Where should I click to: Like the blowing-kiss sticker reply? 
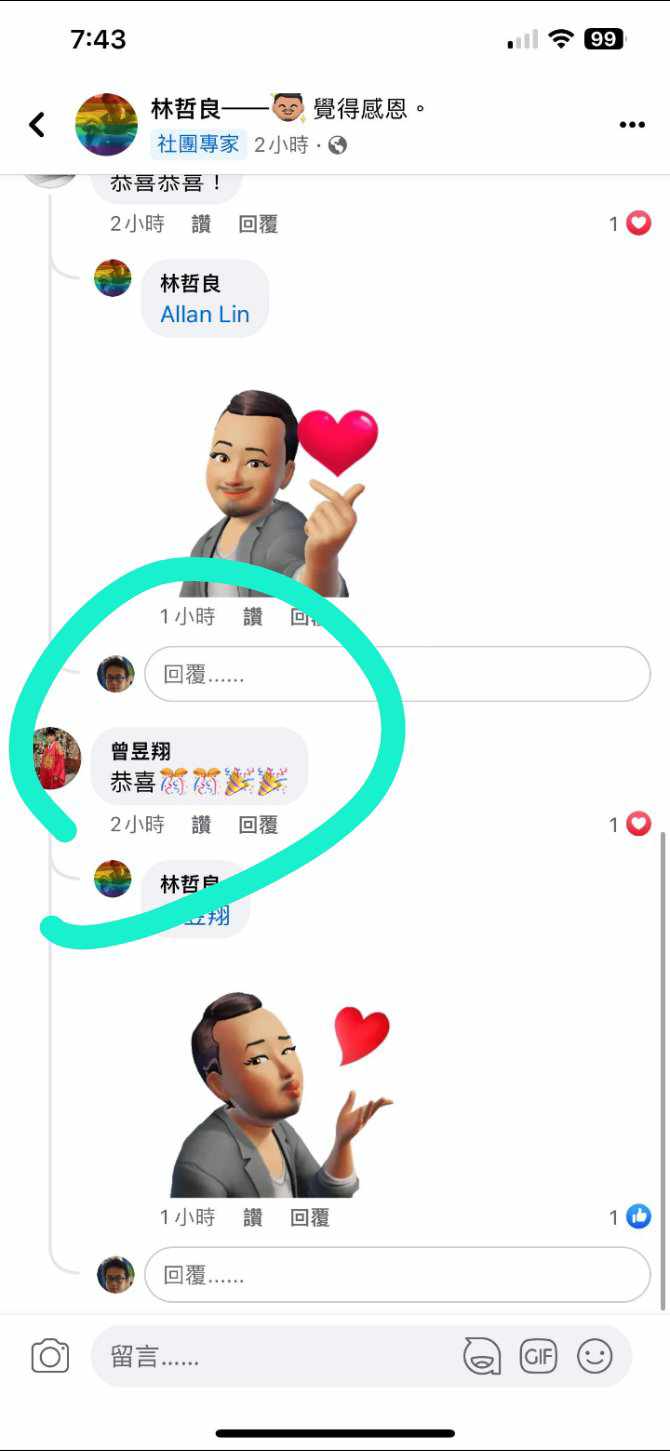(x=253, y=1218)
